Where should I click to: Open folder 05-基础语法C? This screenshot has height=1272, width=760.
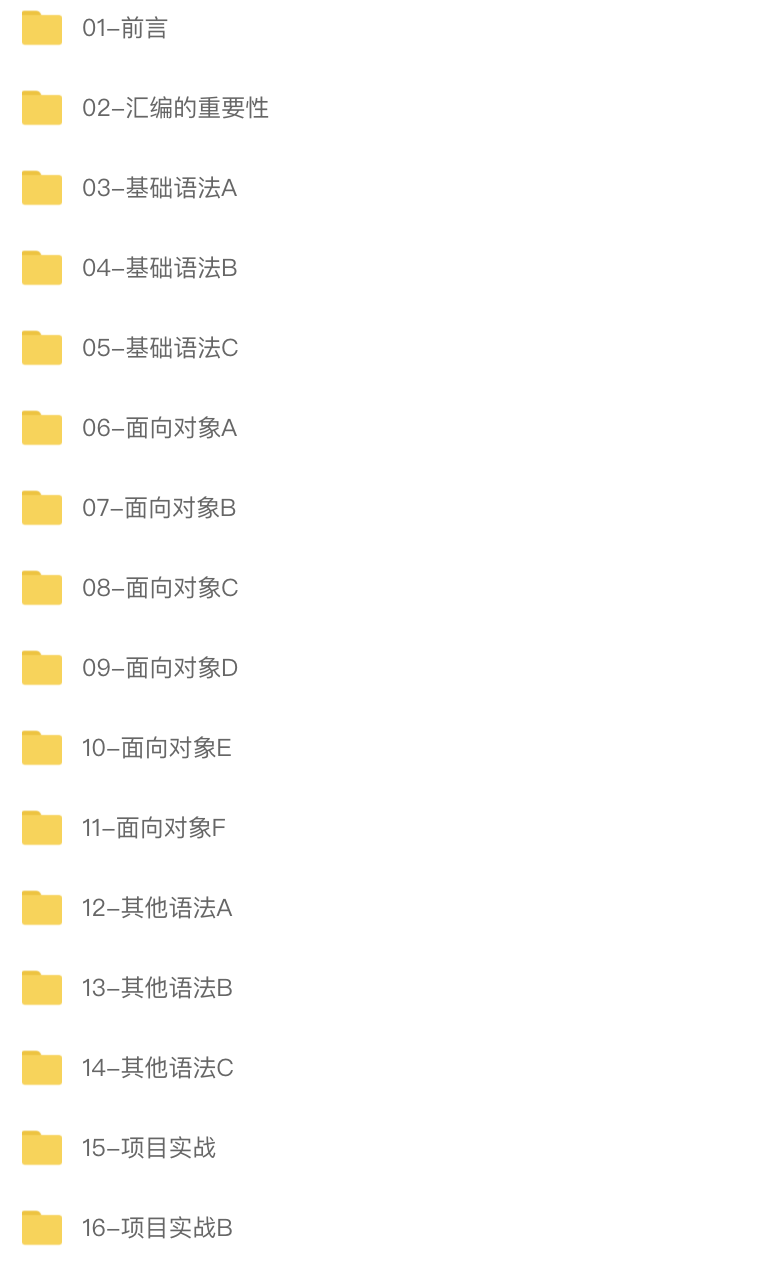coord(160,348)
